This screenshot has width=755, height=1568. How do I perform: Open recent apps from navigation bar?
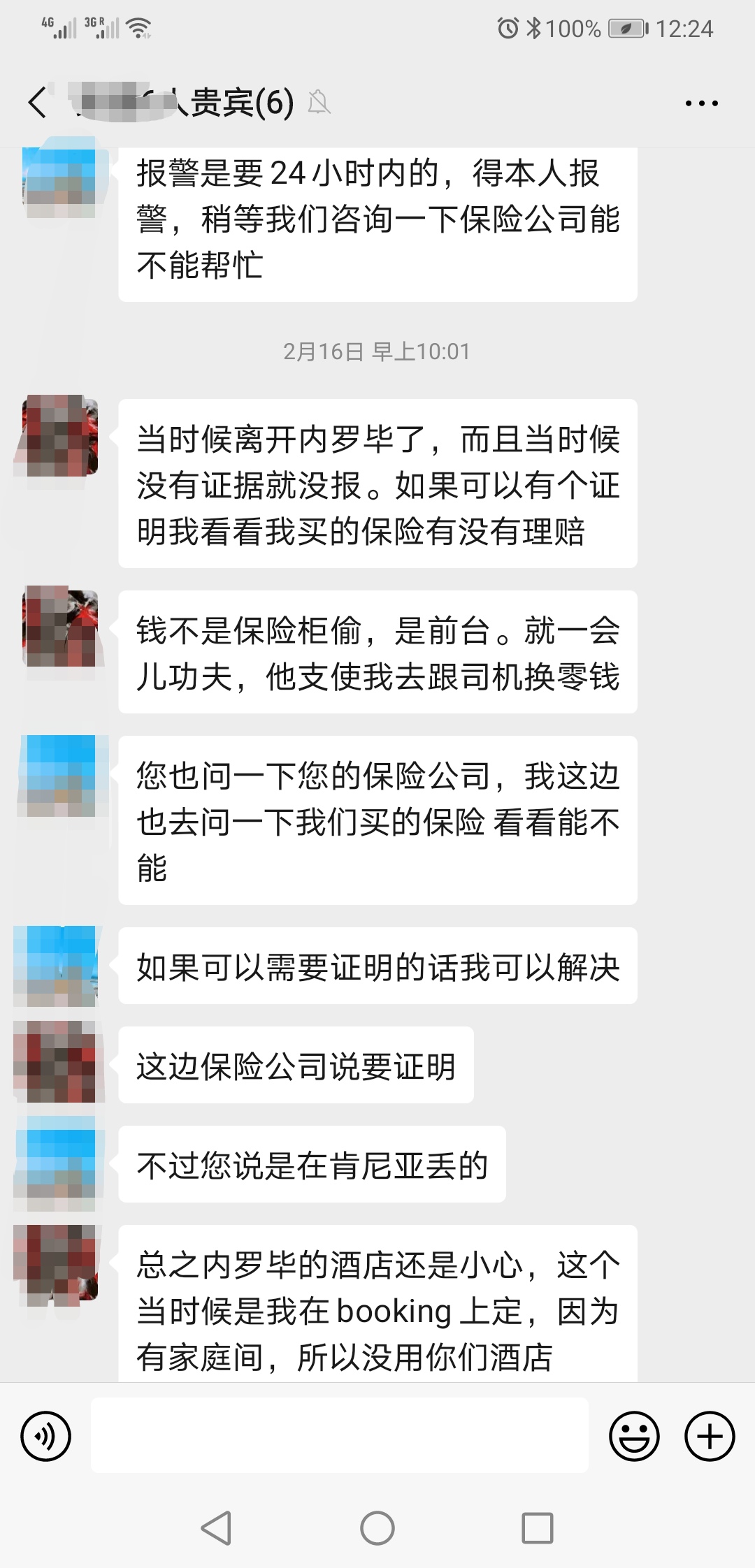point(538,1528)
